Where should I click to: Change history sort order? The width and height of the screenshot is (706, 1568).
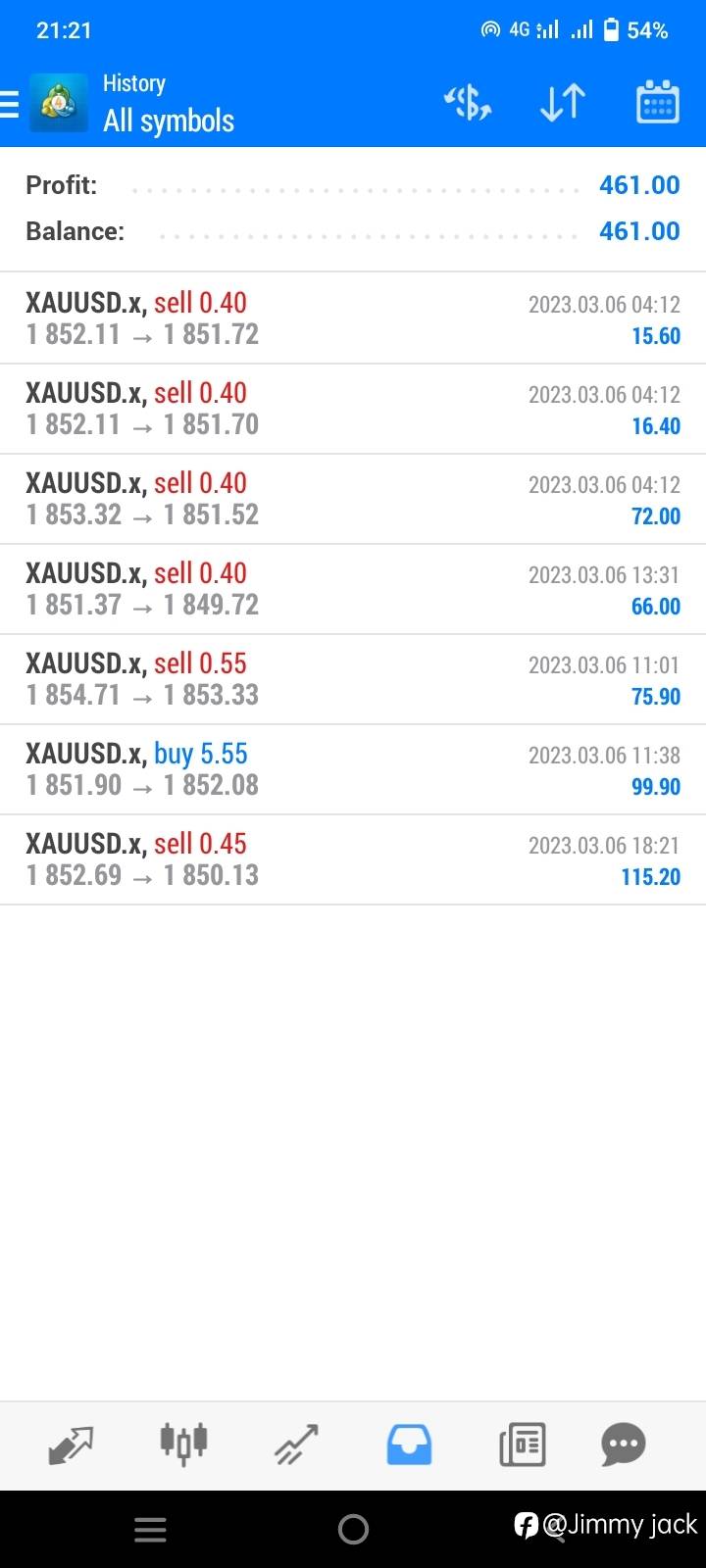pos(563,104)
